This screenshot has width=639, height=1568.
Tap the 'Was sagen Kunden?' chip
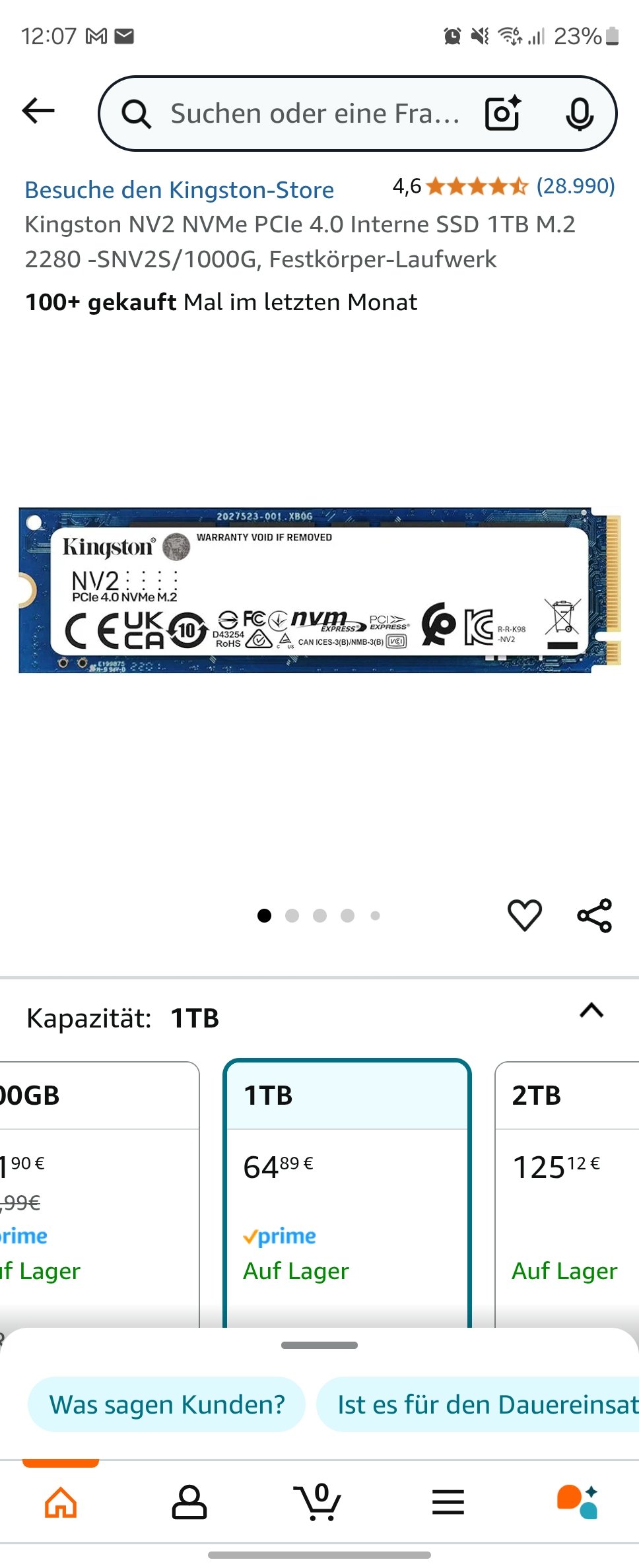coord(166,1404)
